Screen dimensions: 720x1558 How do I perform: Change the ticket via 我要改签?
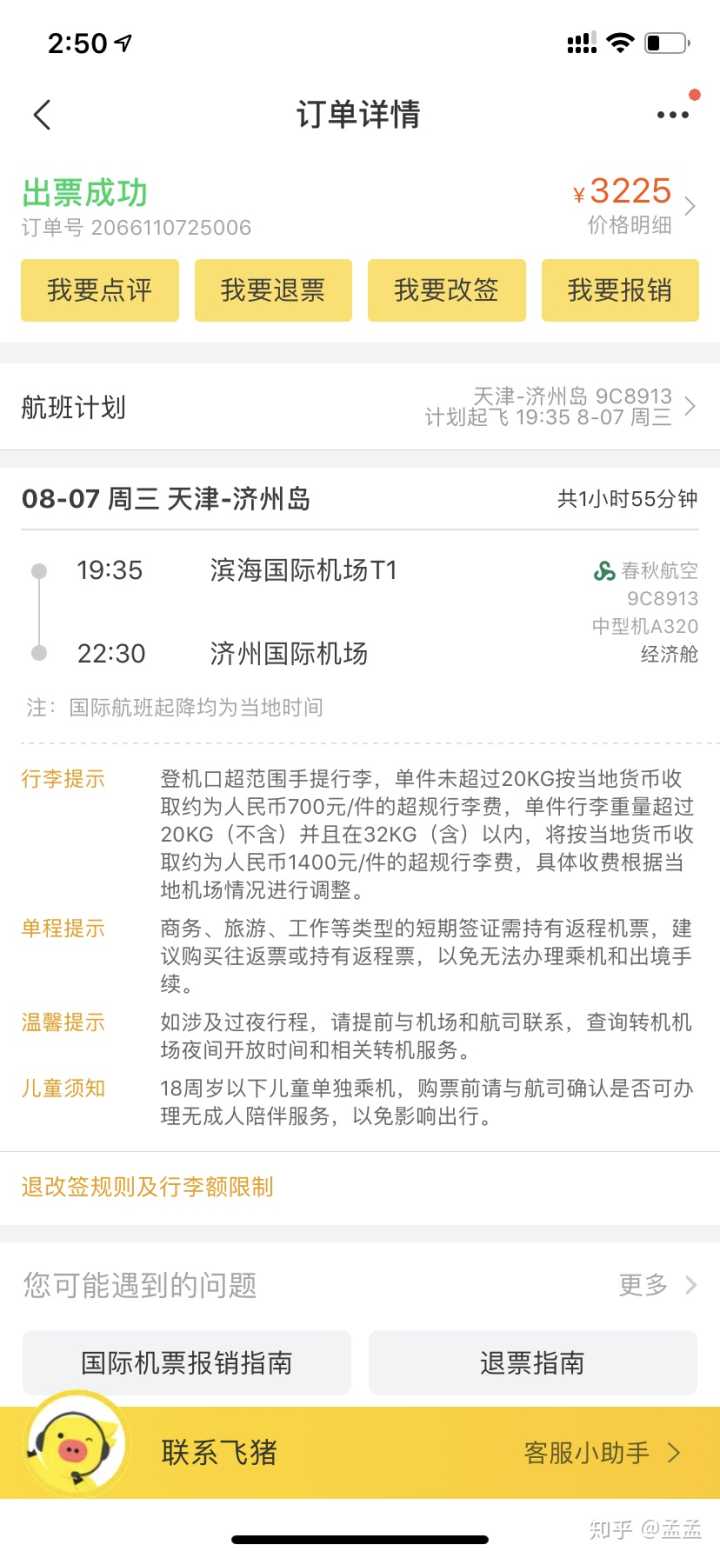pyautogui.click(x=446, y=291)
